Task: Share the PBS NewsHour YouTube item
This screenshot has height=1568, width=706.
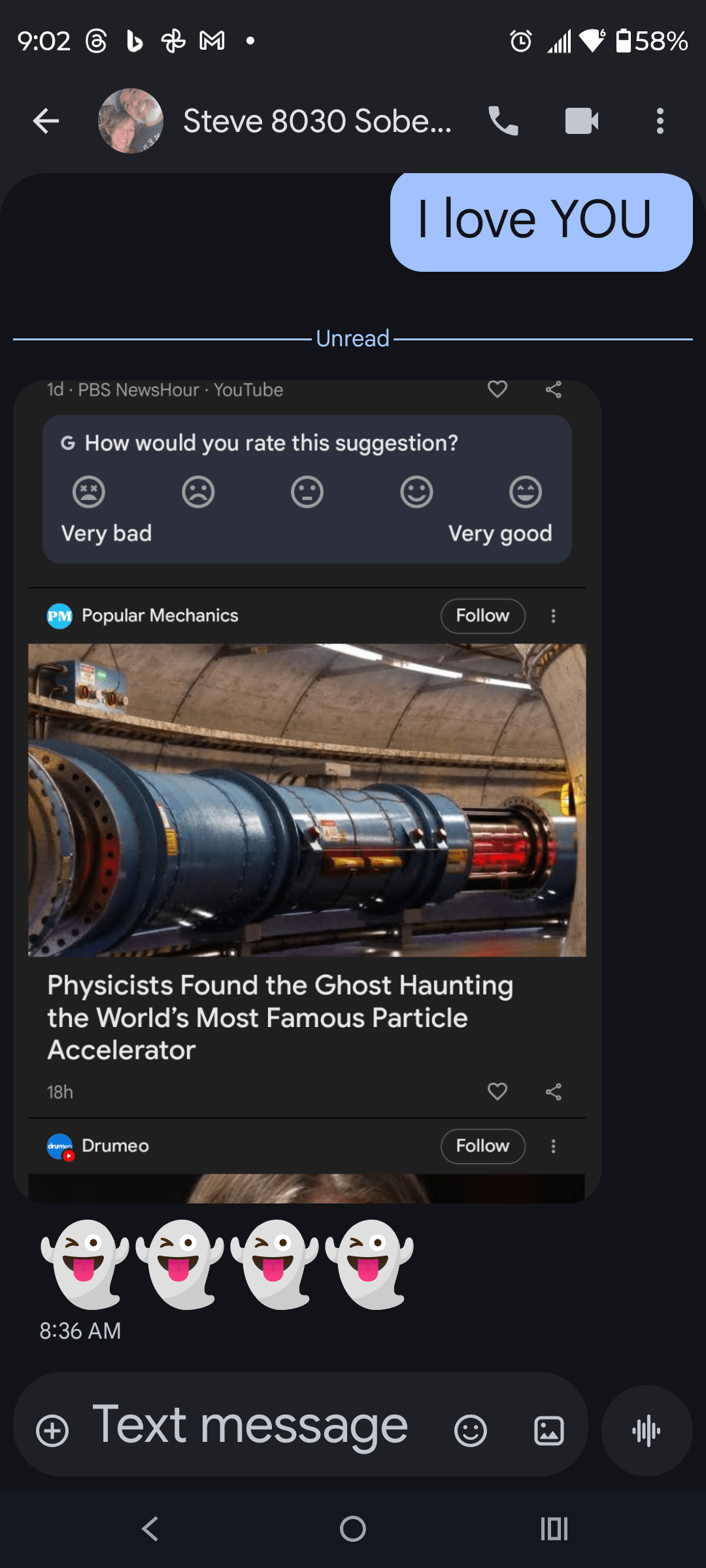Action: point(552,389)
